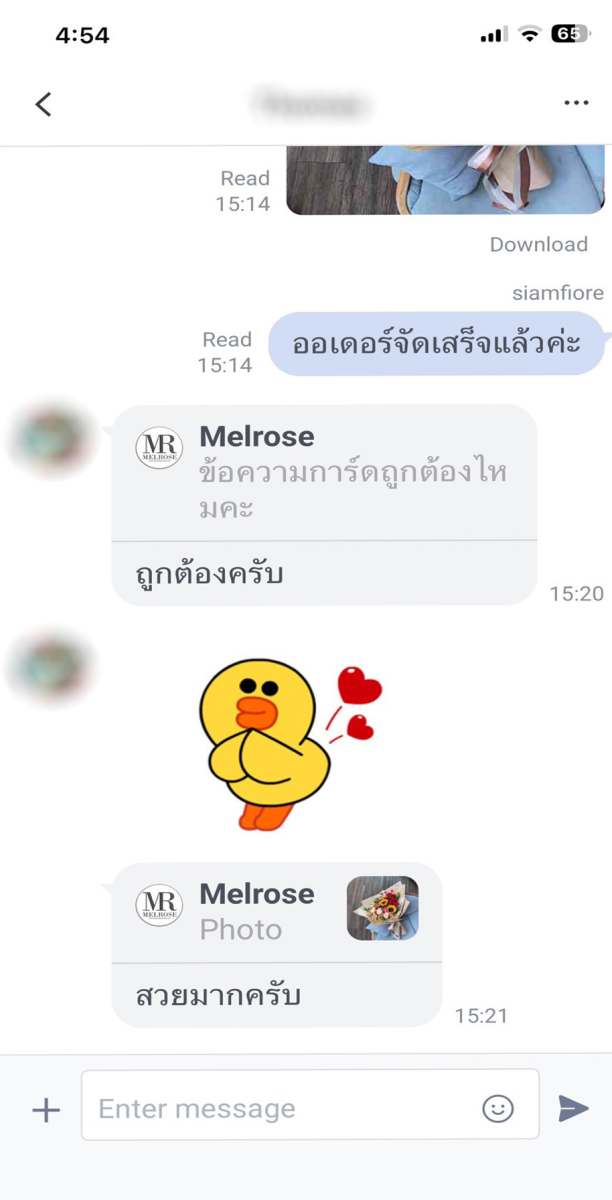Screen dimensions: 612x1200
Task: Tap the attach plus icon
Action: coord(46,1109)
